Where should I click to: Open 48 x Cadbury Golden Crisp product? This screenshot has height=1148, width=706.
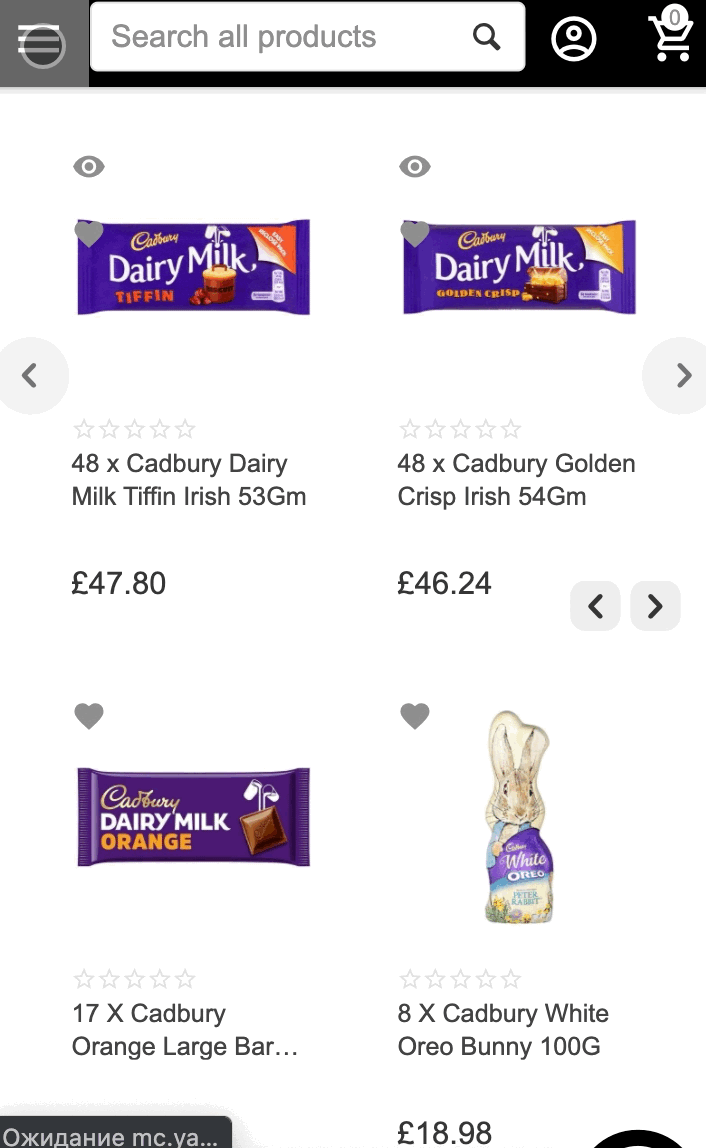515,480
